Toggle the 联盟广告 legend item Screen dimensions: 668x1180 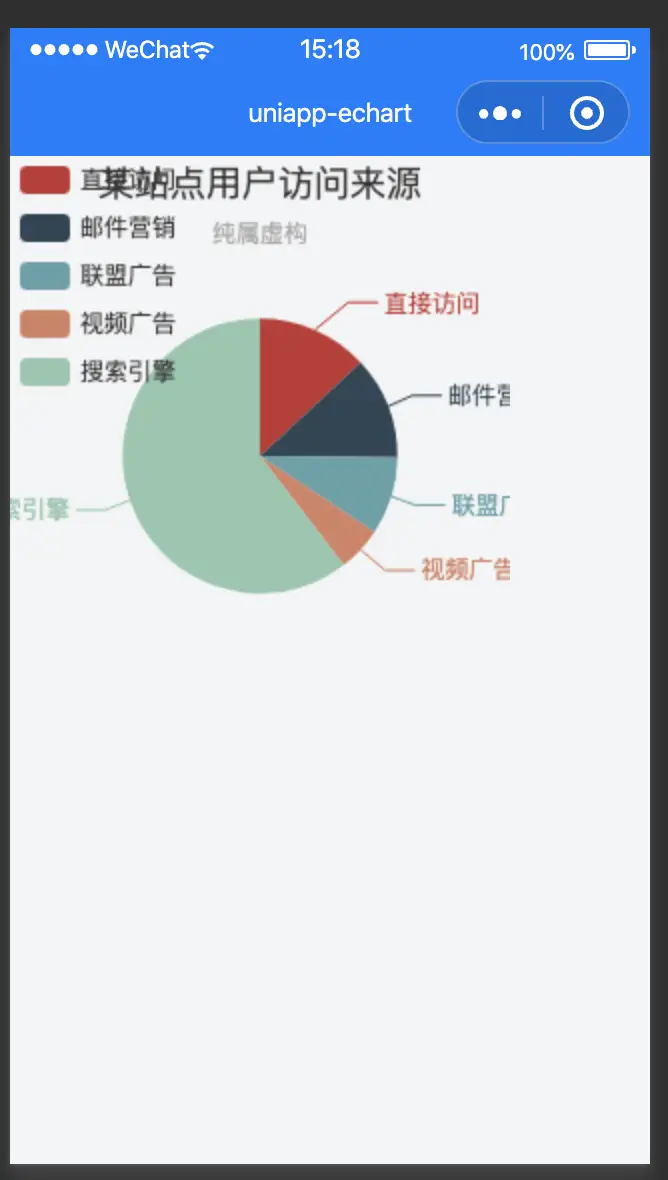pyautogui.click(x=97, y=275)
